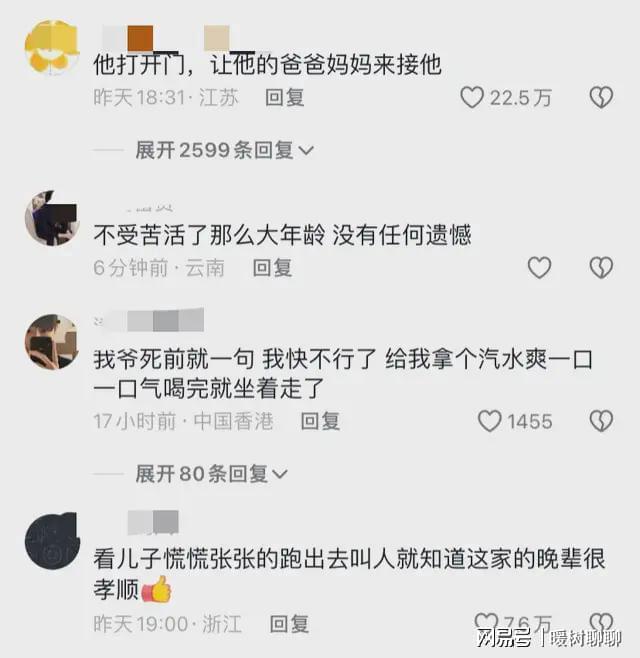Image resolution: width=640 pixels, height=658 pixels.
Task: Like the comment about 爸爸妈妈来接他
Action: point(472,97)
